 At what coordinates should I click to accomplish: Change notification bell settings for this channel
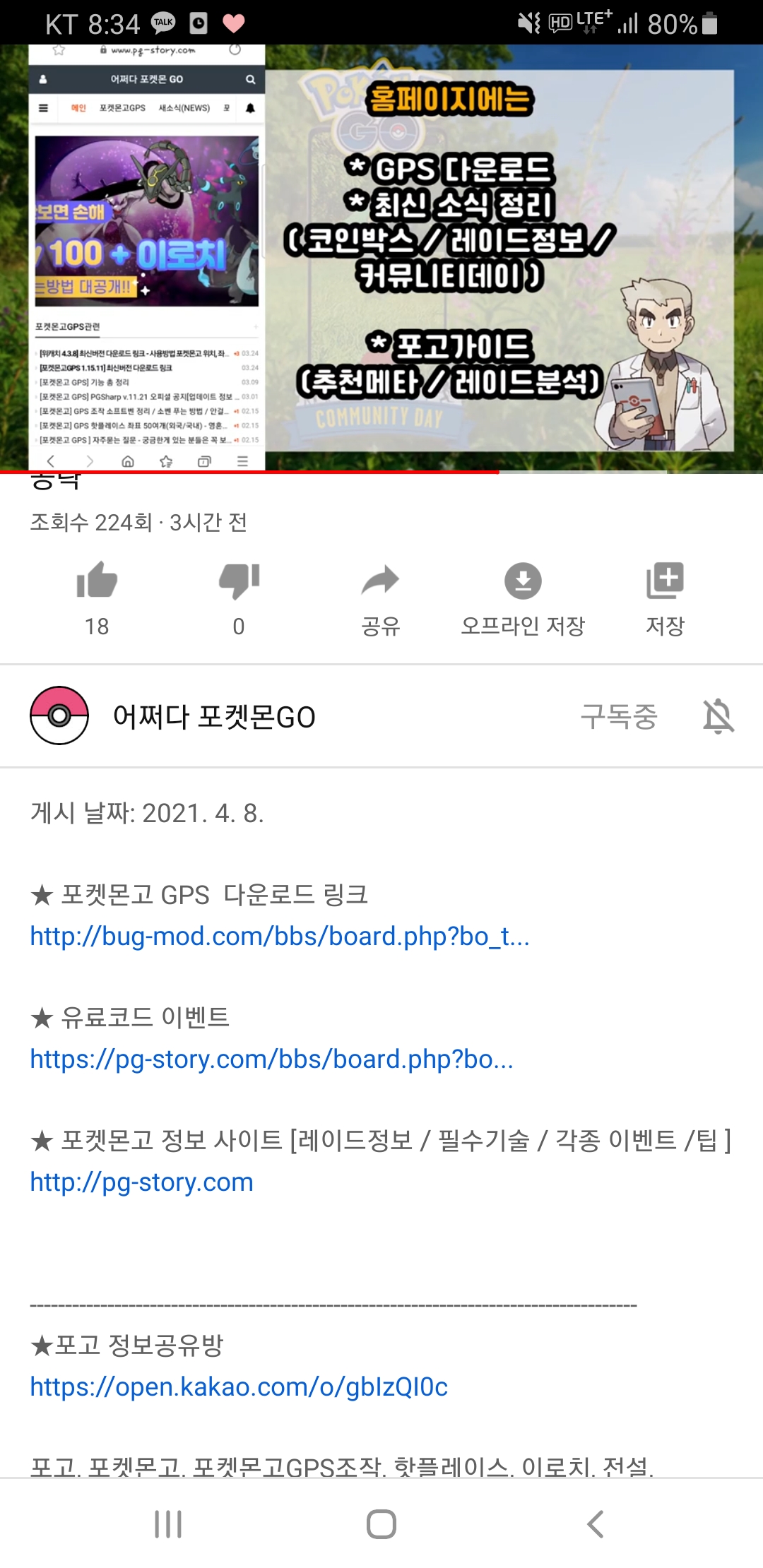click(x=718, y=716)
